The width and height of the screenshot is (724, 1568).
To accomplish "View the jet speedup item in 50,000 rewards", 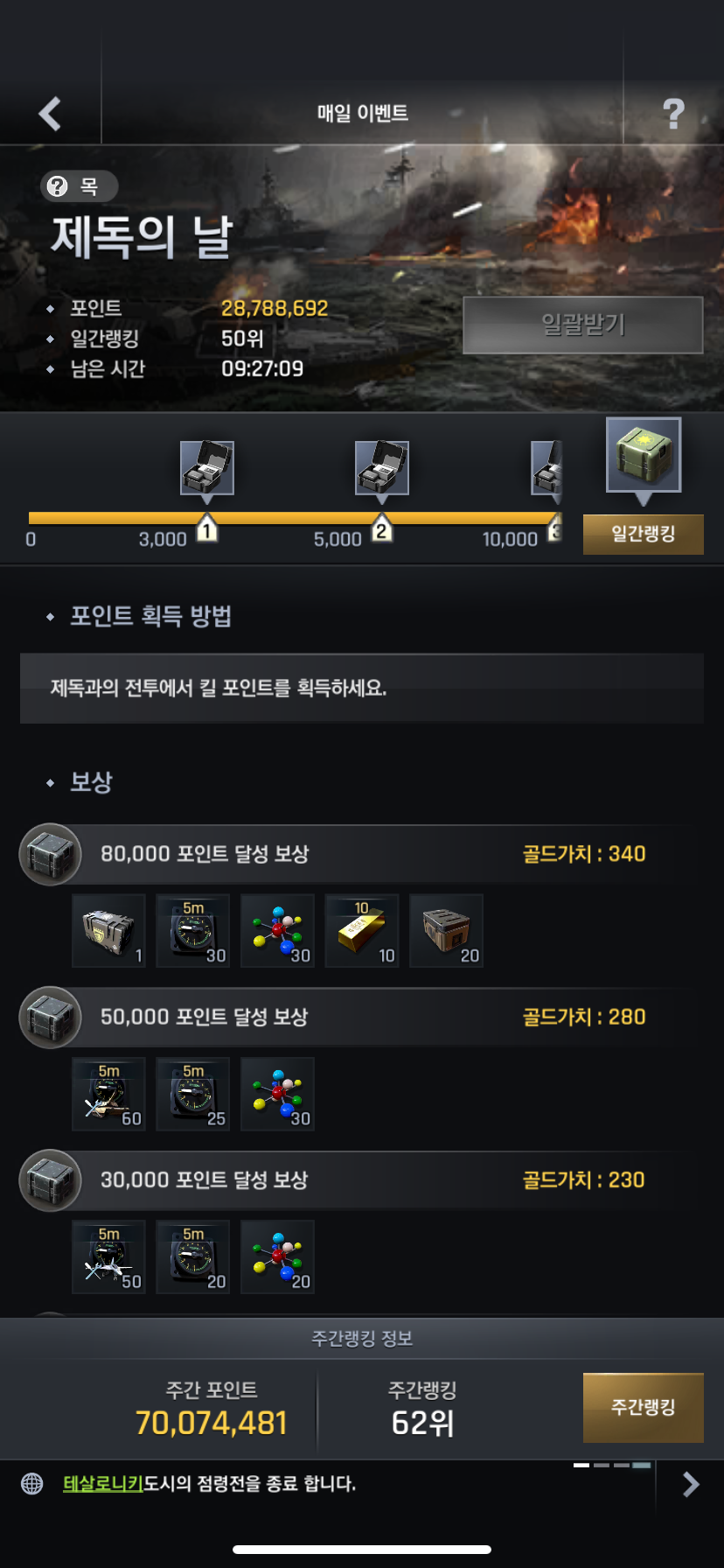I will (x=108, y=1094).
